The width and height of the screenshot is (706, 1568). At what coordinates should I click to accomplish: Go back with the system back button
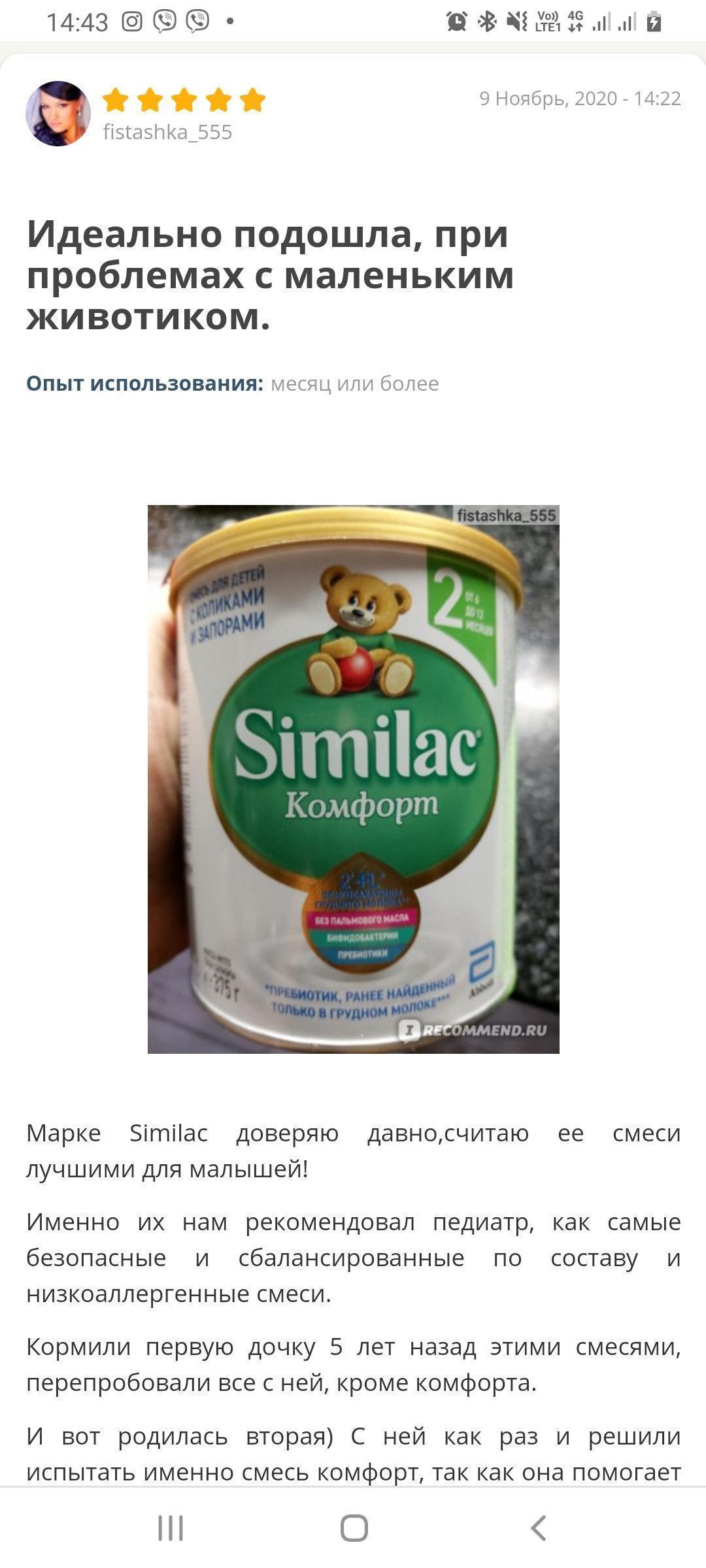click(538, 1528)
